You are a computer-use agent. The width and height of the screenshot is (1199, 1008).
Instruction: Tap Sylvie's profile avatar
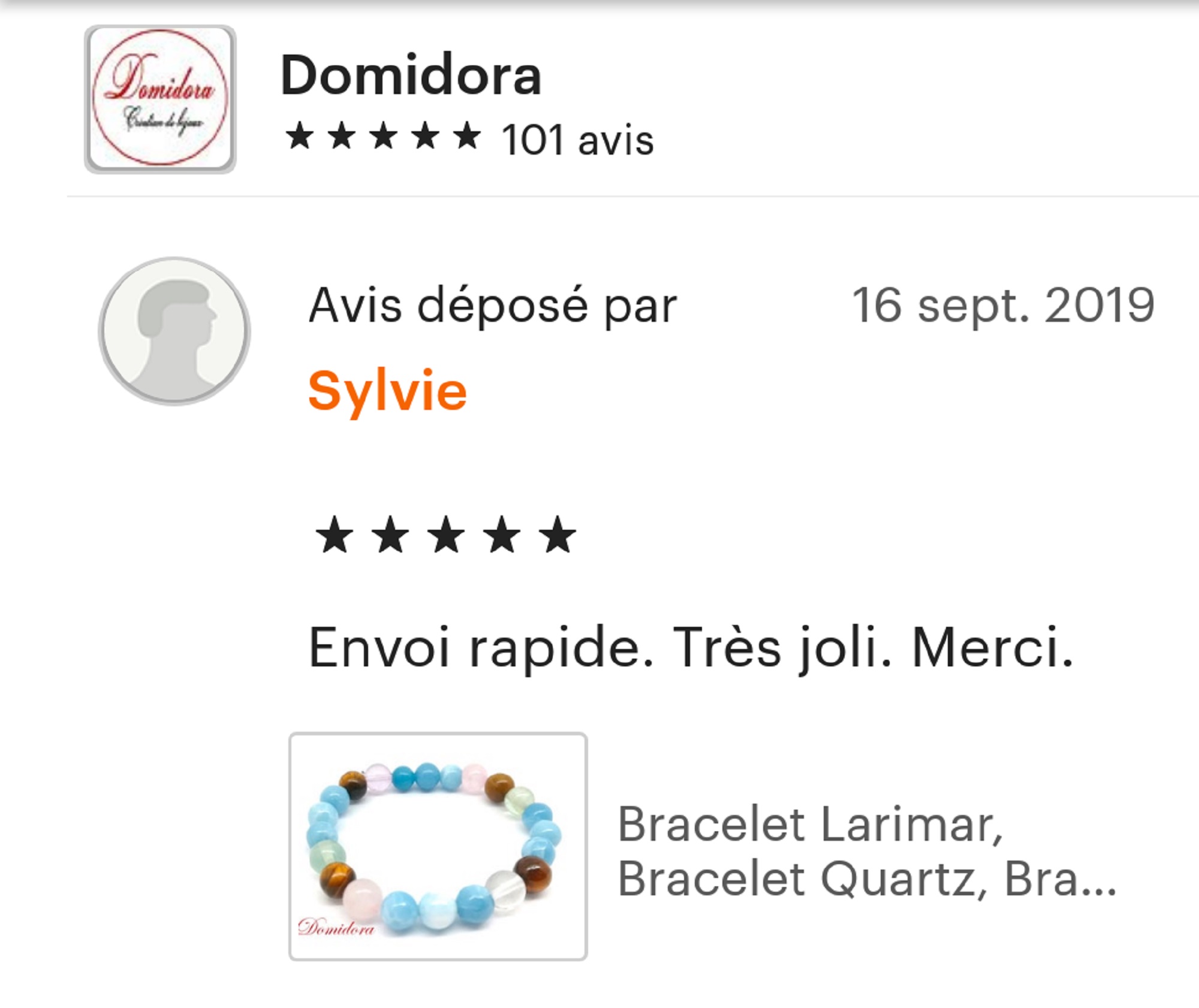tap(174, 331)
